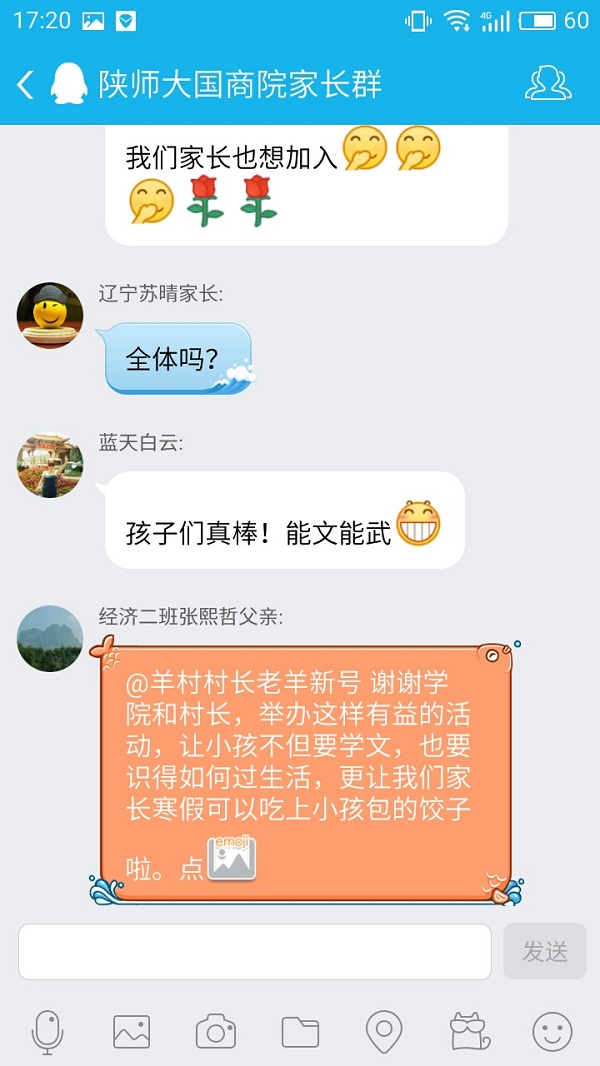
Task: View 辽宁苏晴家长's profile avatar
Action: [50, 315]
